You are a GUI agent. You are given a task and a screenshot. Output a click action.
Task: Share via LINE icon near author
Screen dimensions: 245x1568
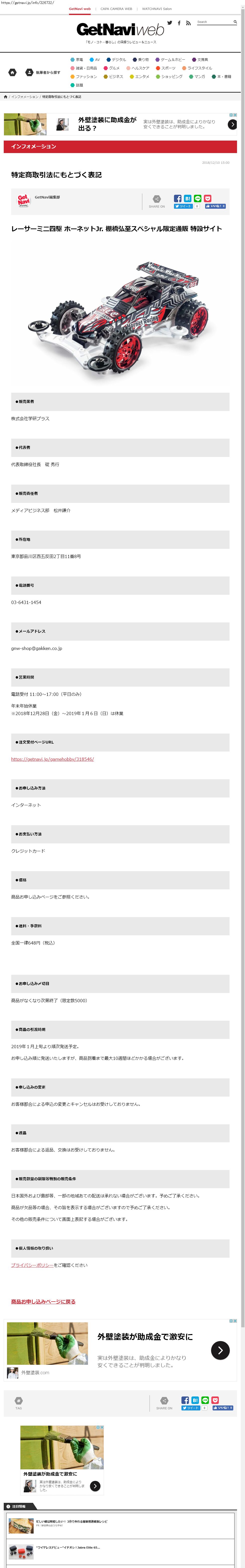coord(198,198)
